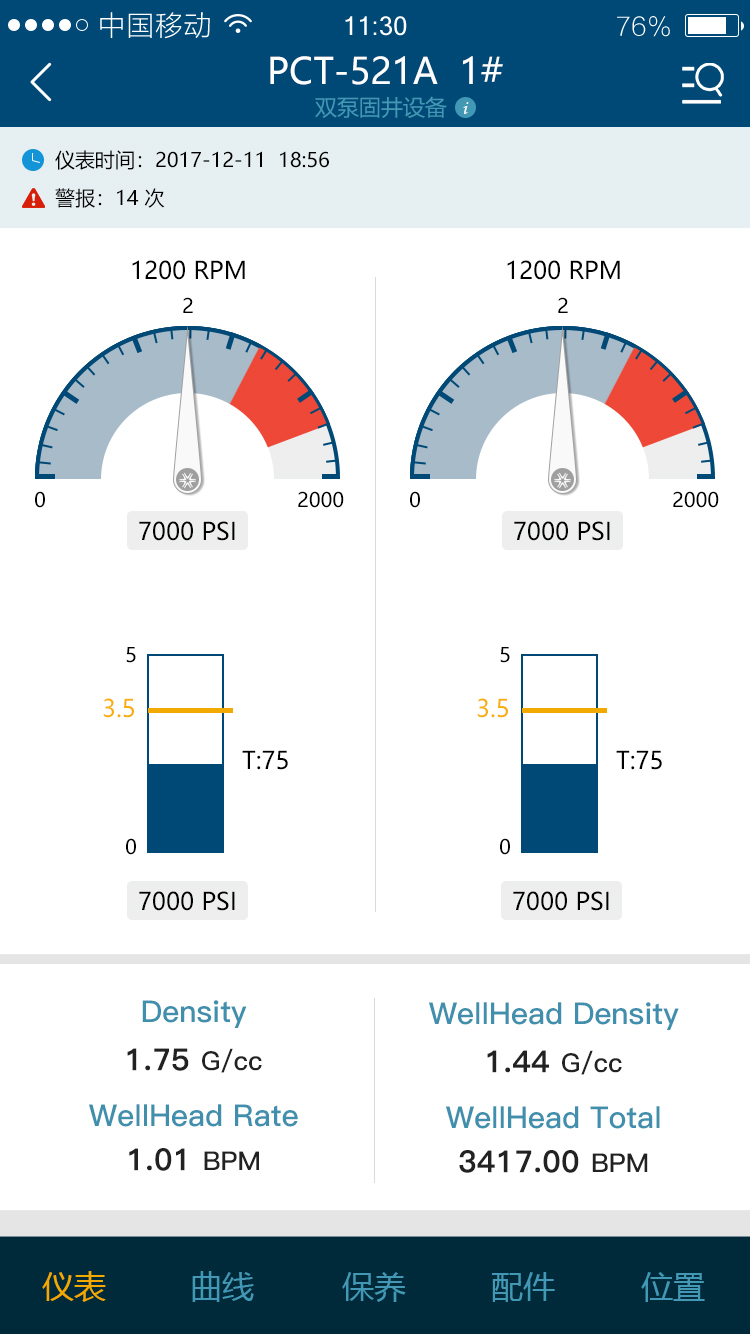Stay on the 仪表 tab

[74, 1287]
